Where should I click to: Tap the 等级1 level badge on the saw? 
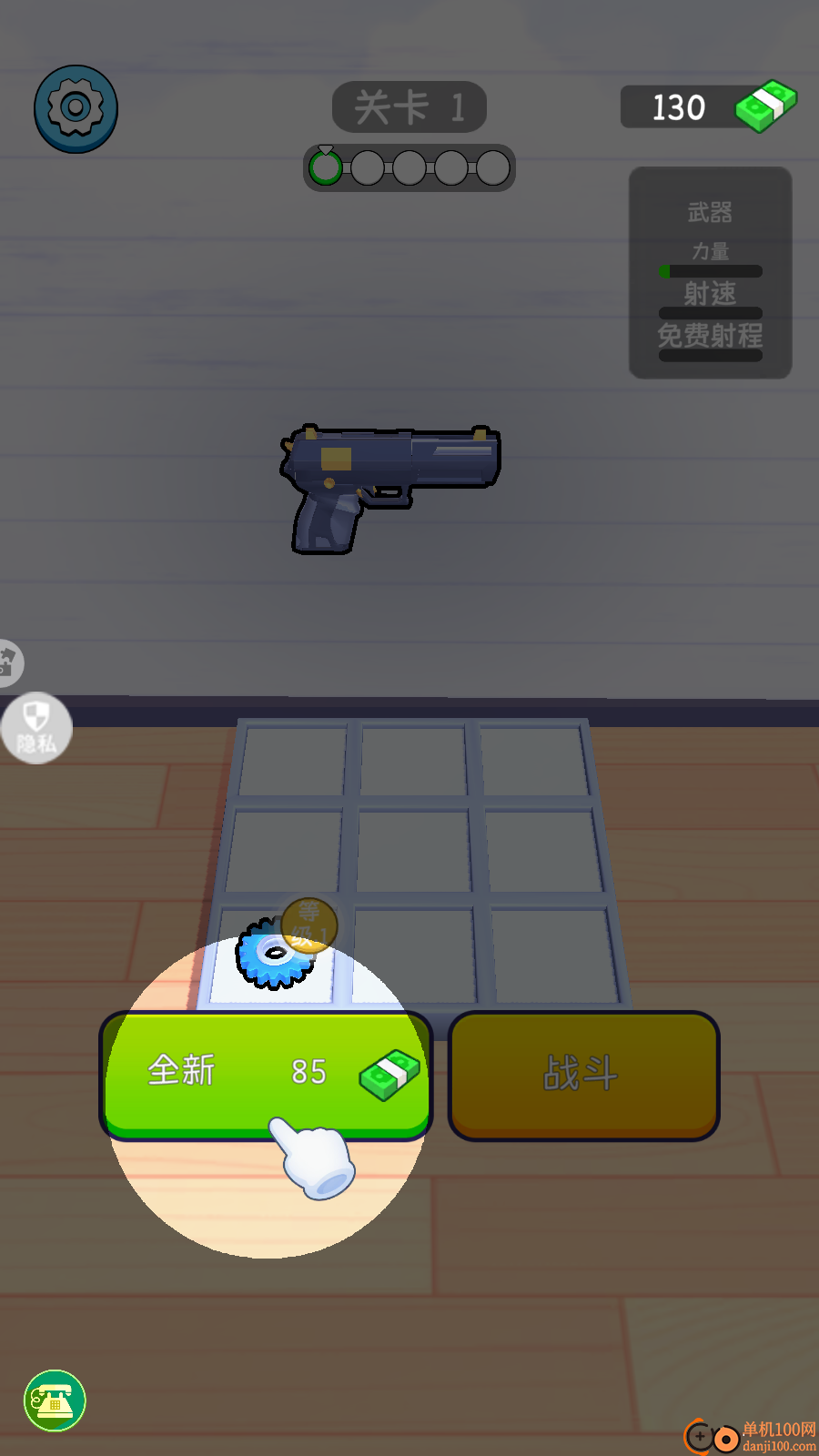click(x=310, y=925)
